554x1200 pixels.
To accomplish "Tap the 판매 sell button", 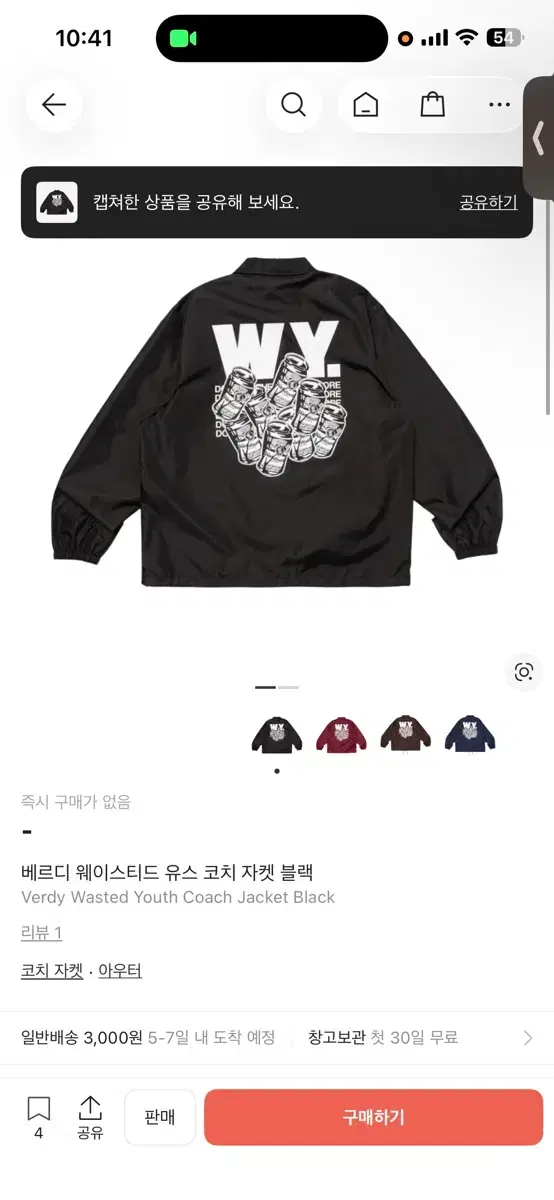I will 160,1117.
